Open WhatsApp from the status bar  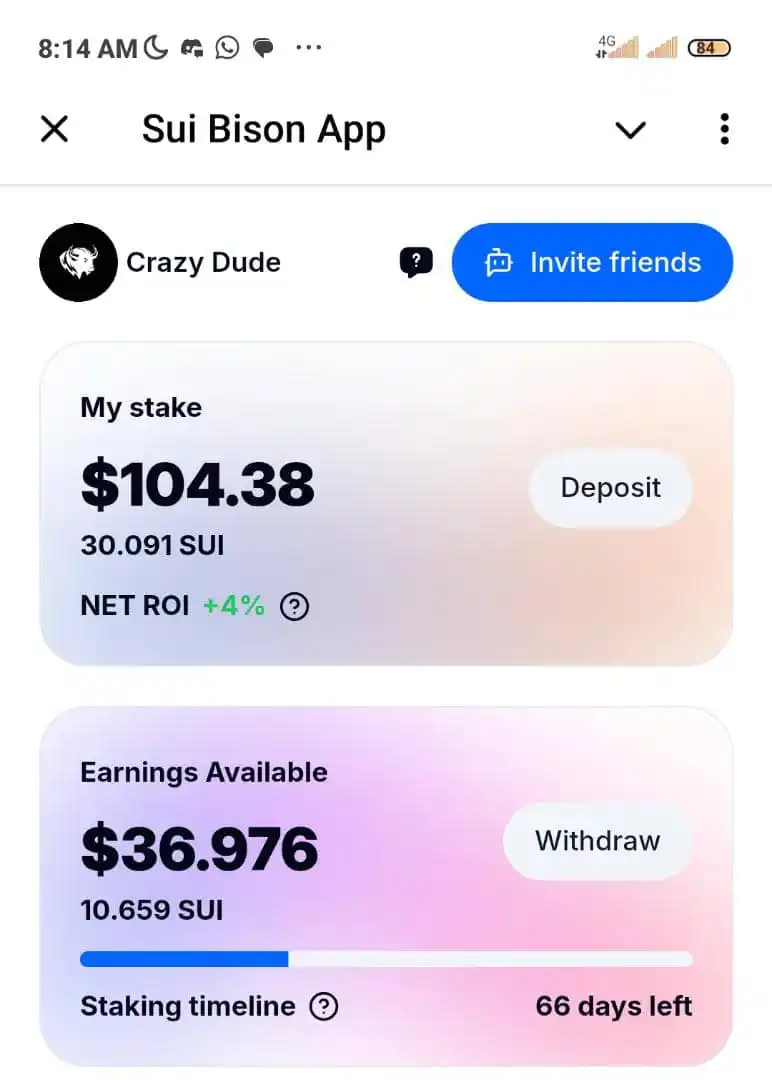[227, 47]
